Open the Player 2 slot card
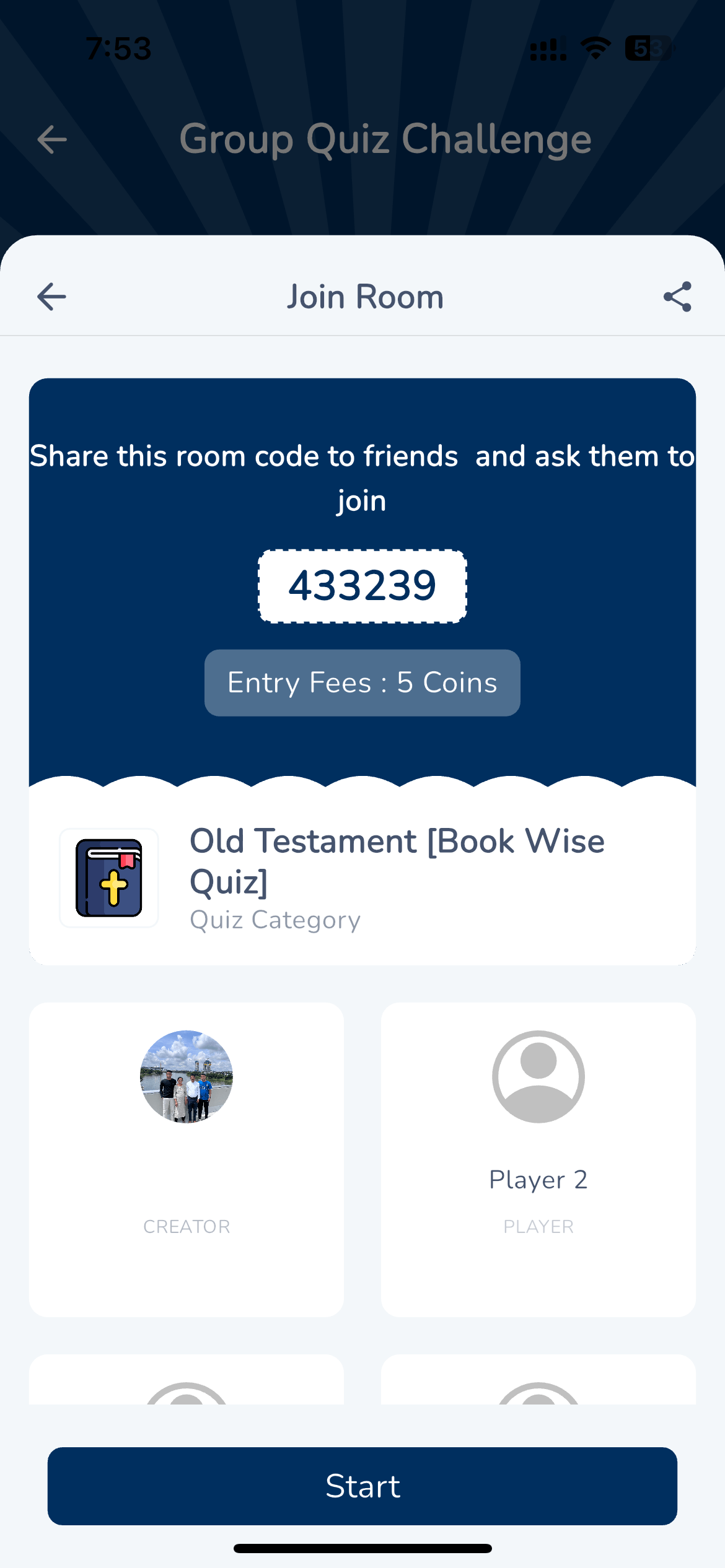The image size is (725, 1568). tap(538, 1159)
